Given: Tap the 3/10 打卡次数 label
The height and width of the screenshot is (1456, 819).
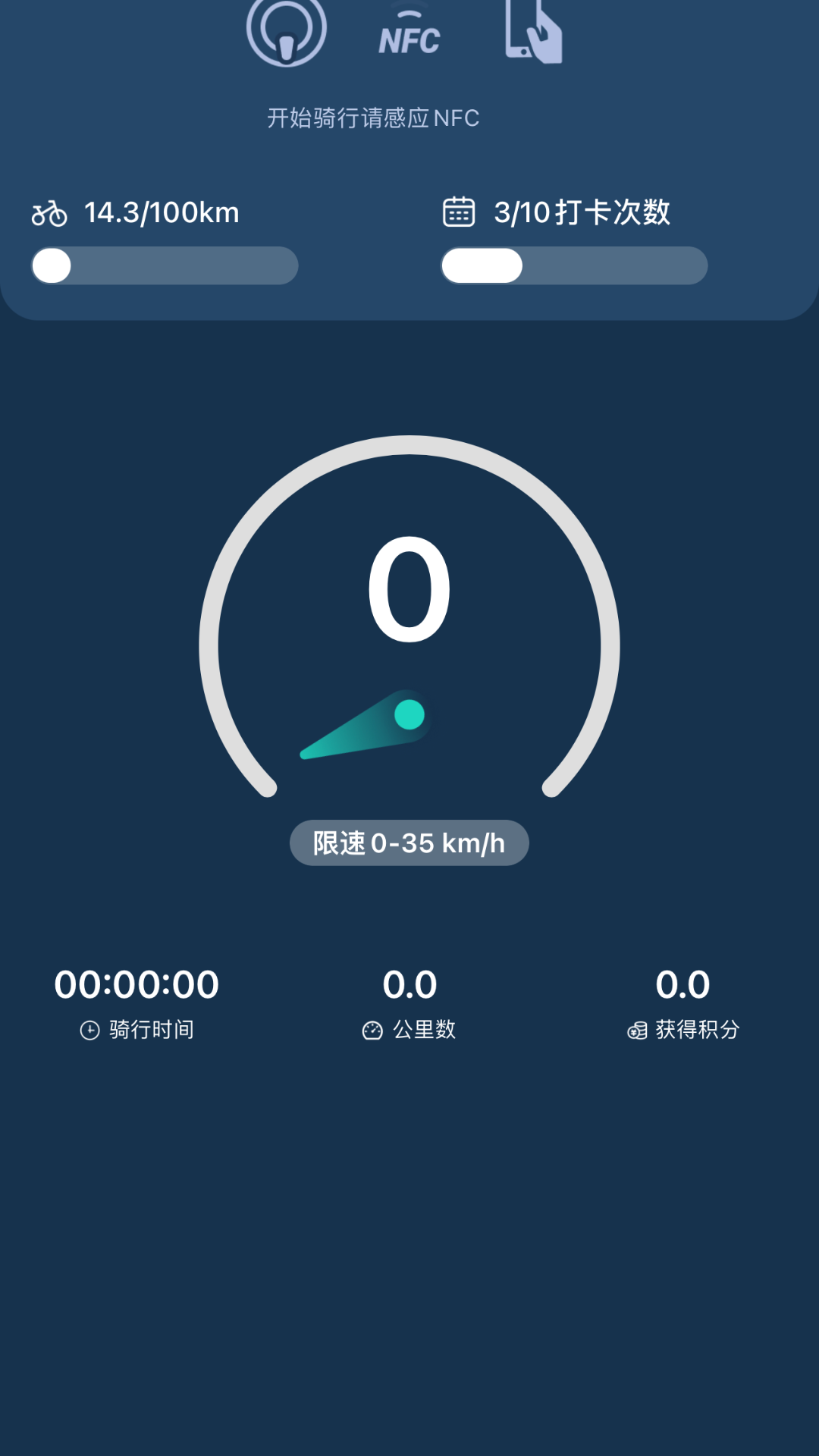Looking at the screenshot, I should 582,212.
